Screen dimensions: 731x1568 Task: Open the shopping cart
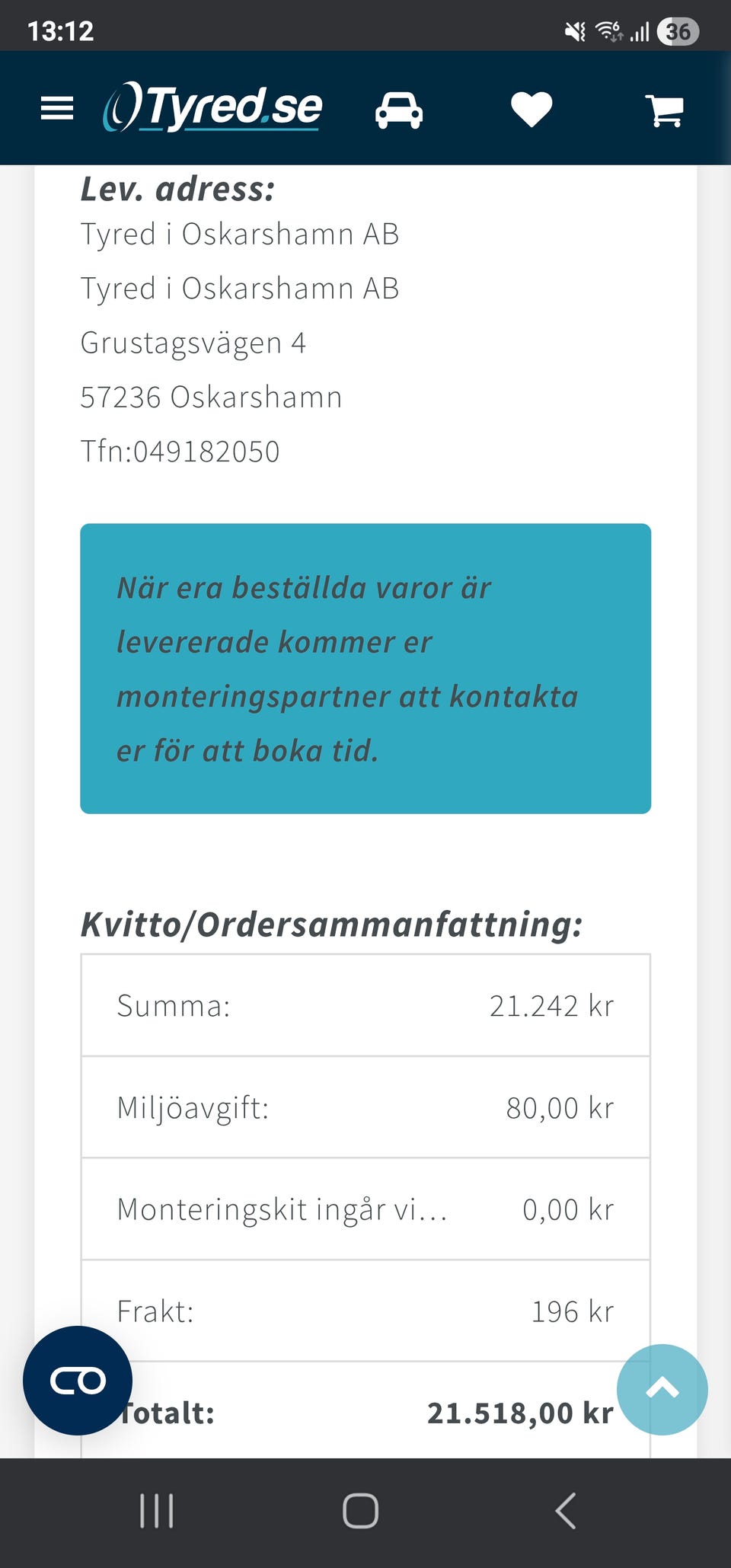(x=664, y=110)
